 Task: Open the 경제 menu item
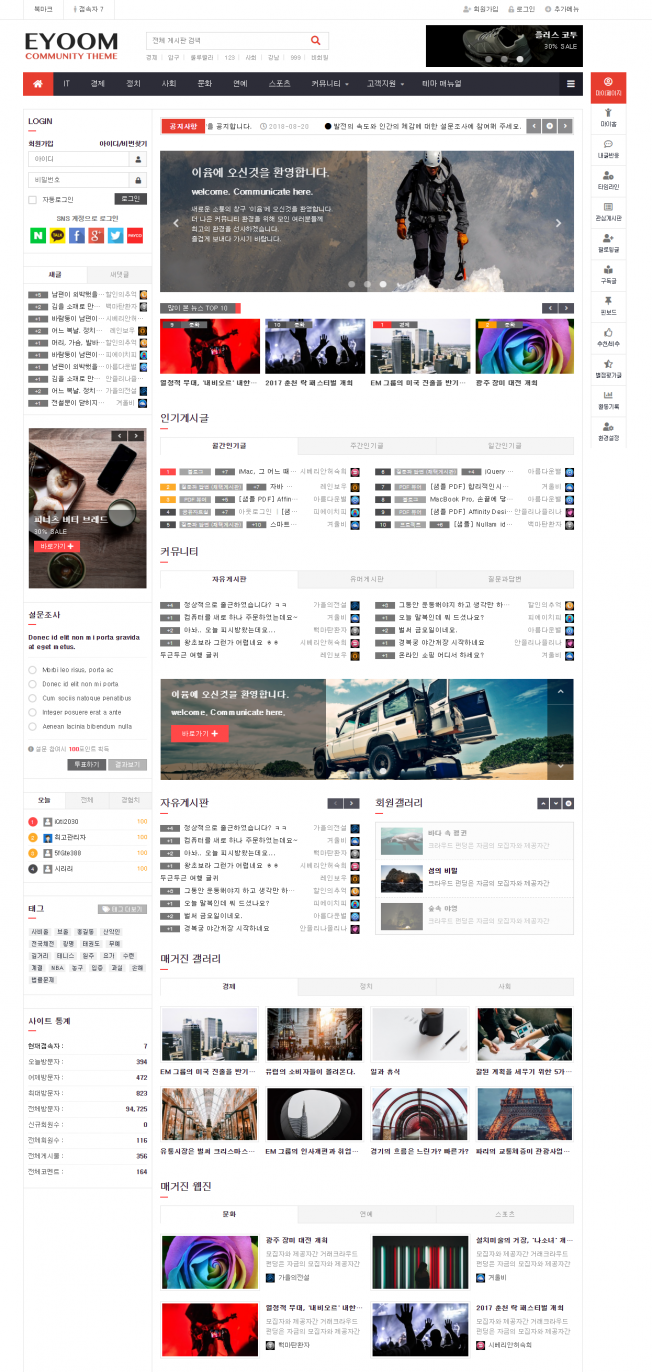click(x=97, y=84)
